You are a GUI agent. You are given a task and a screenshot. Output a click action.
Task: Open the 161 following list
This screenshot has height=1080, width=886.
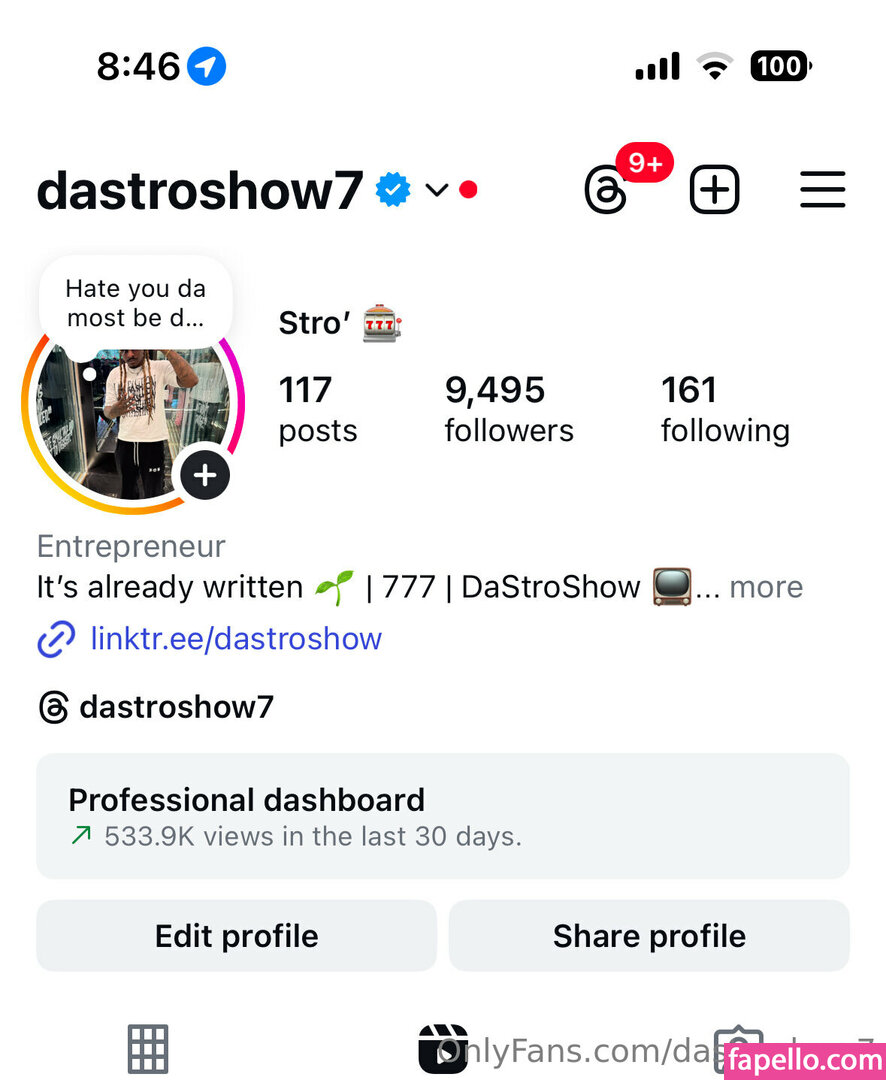coord(724,409)
